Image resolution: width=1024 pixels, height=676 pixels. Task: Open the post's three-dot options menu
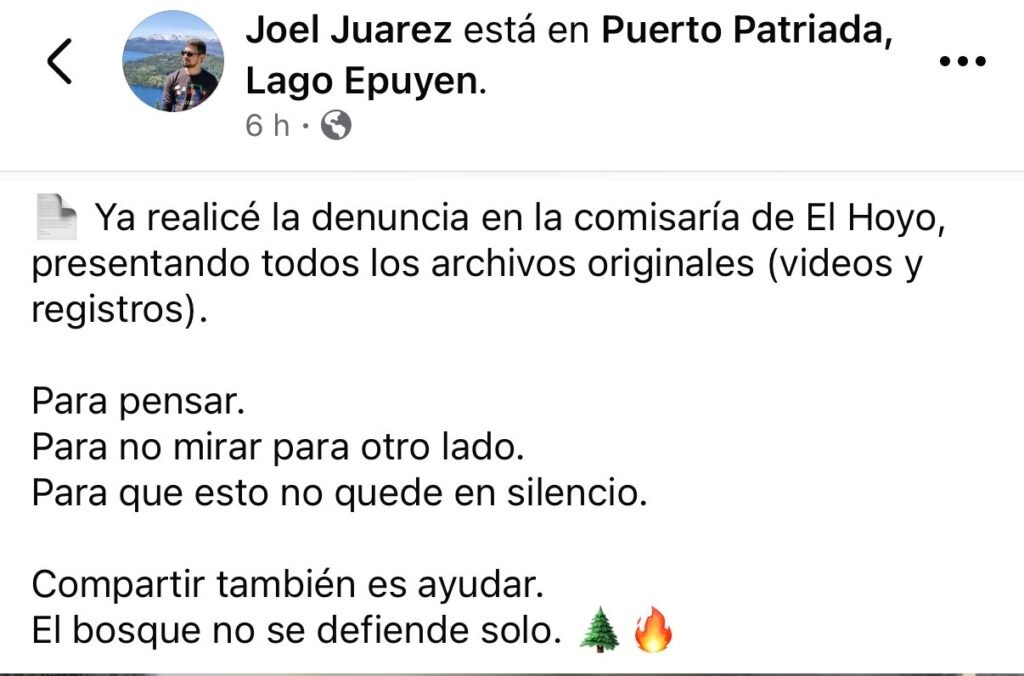[963, 61]
